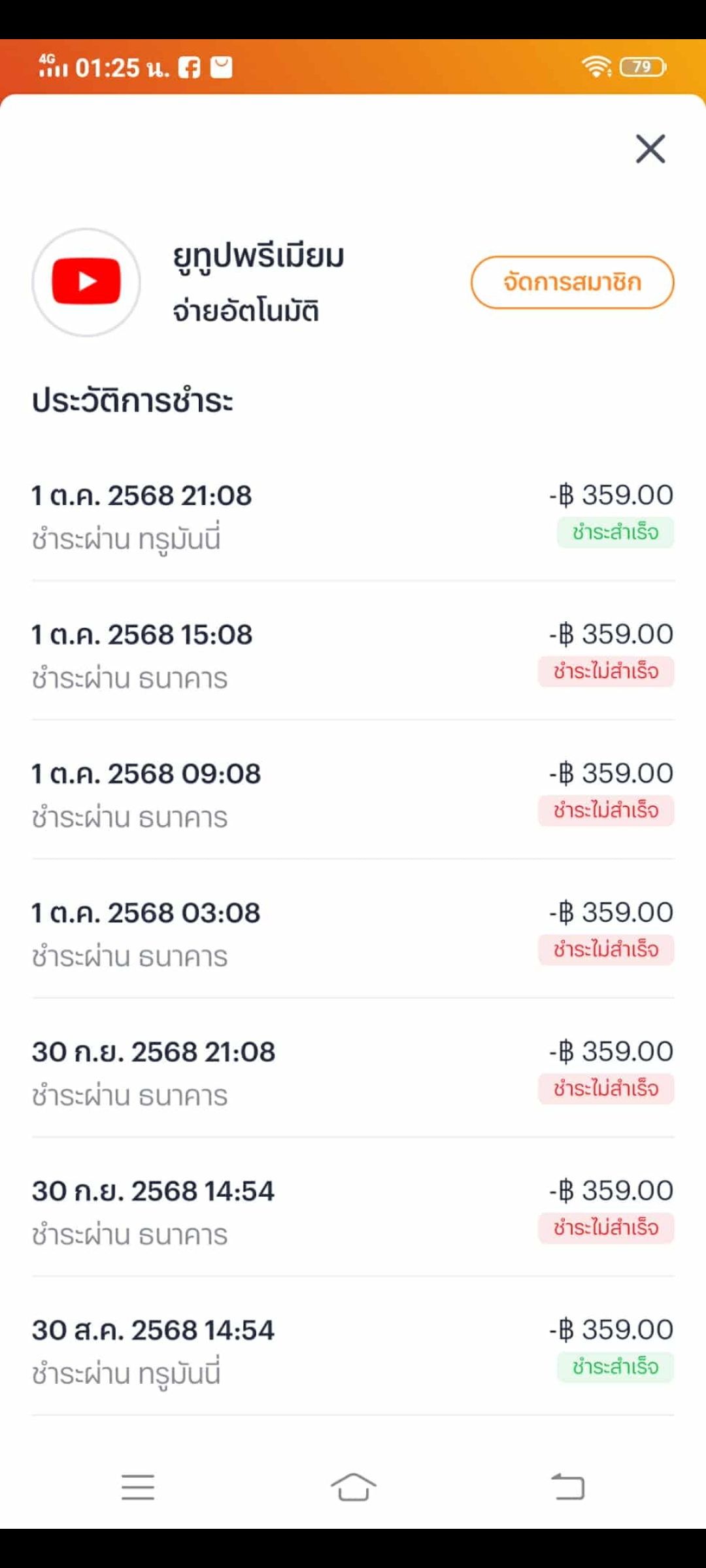Viewport: 706px width, 1568px height.
Task: Return to the phone's home screen
Action: tap(353, 1487)
